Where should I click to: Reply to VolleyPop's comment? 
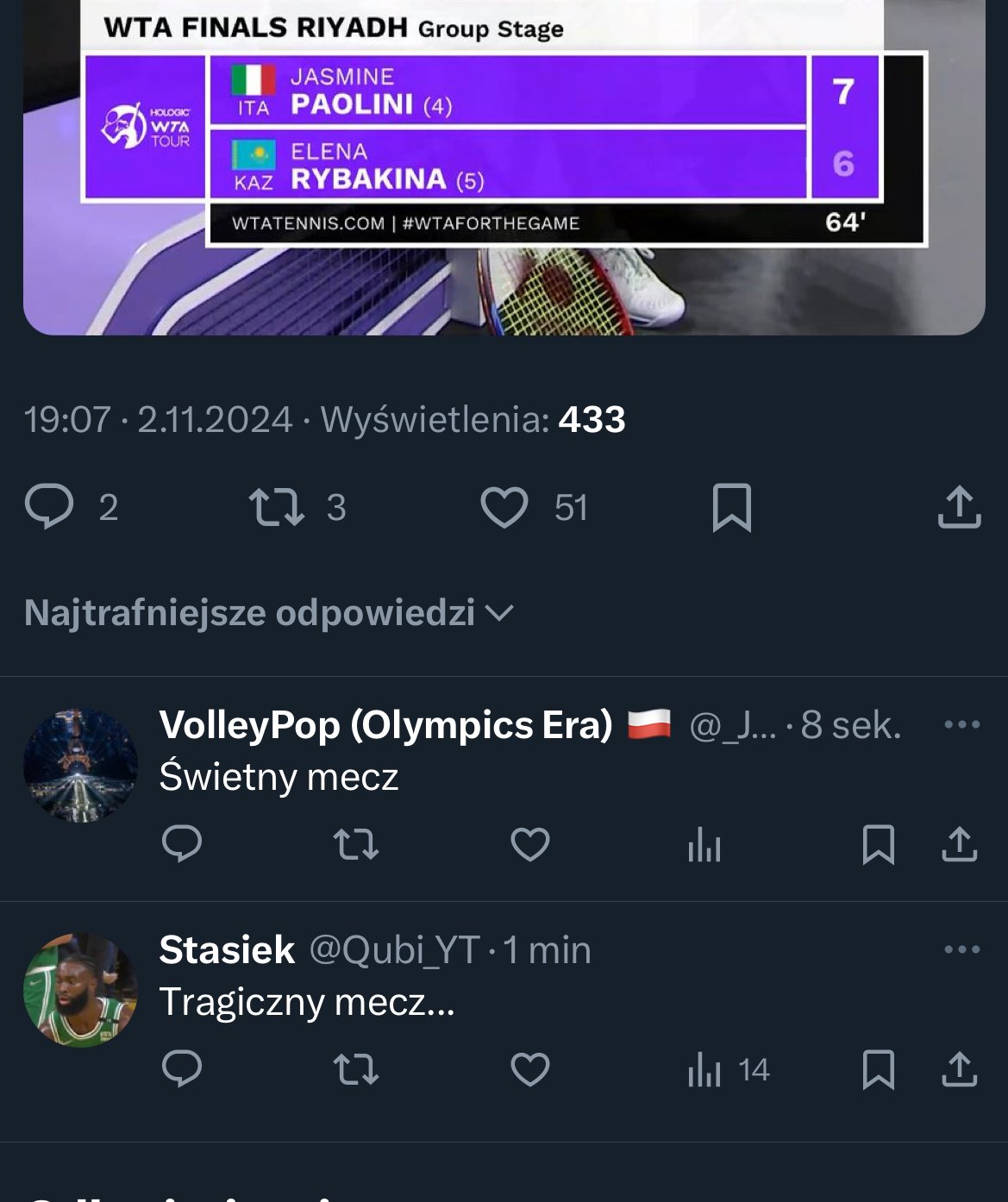tap(182, 844)
